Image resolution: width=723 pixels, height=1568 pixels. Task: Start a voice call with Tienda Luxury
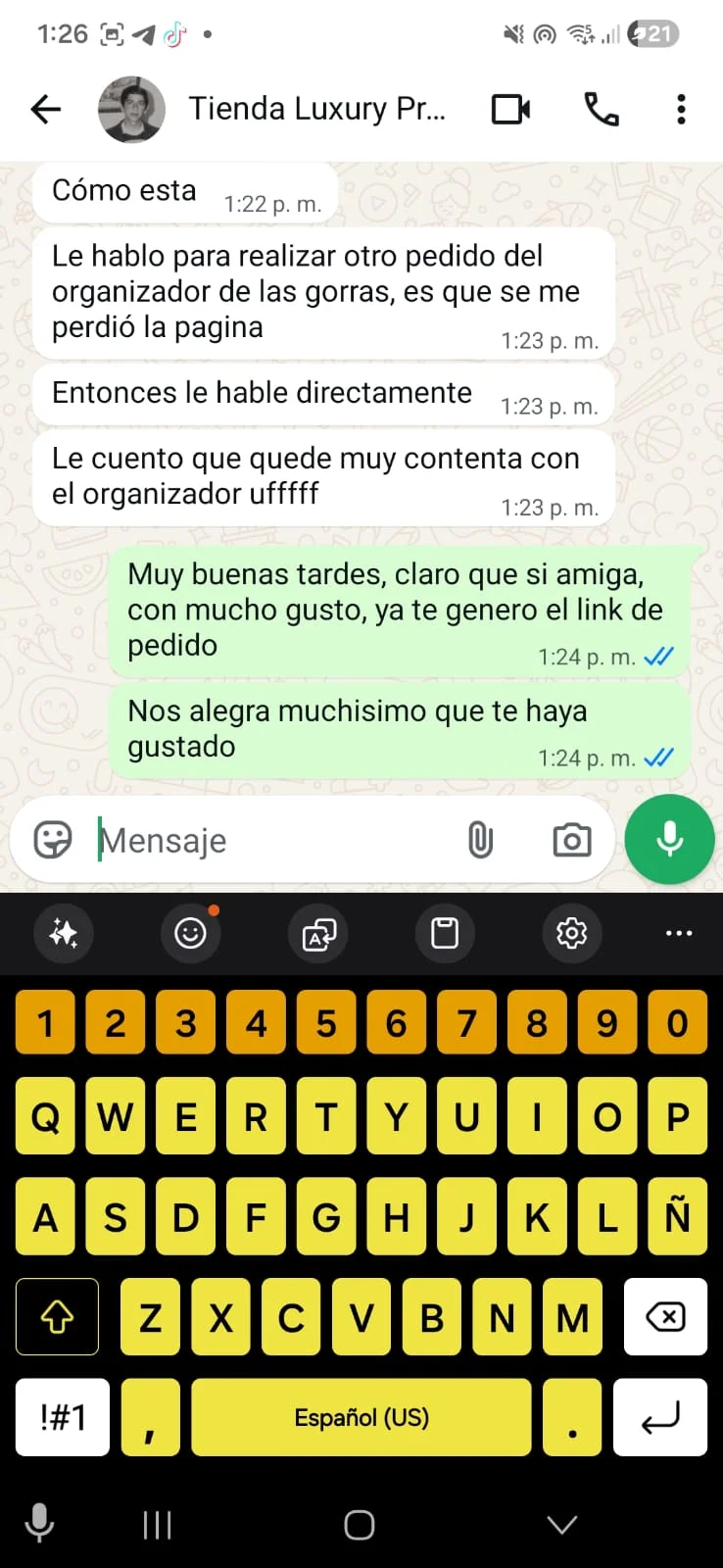pos(601,109)
